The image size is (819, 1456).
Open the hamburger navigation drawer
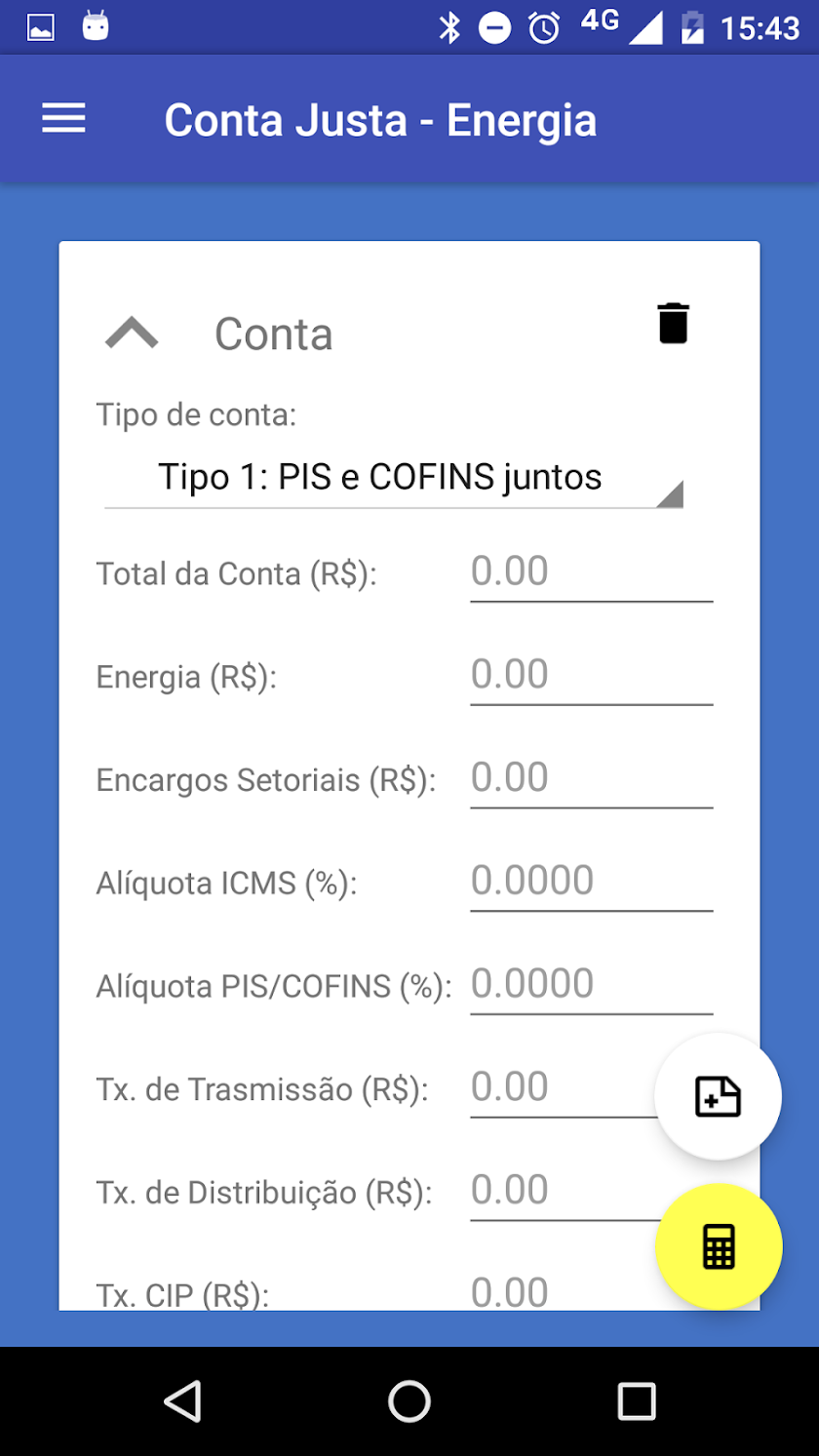click(63, 119)
